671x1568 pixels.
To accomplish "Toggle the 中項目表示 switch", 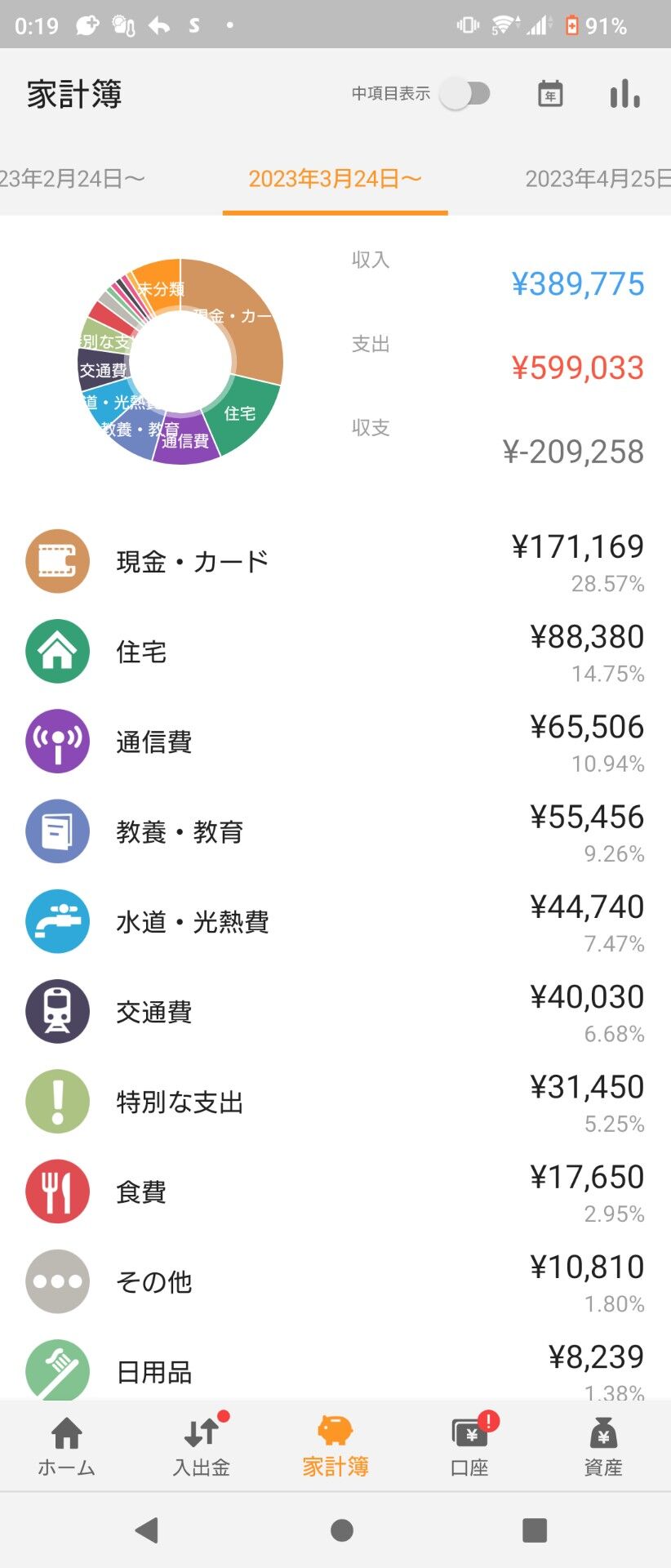I will (464, 94).
